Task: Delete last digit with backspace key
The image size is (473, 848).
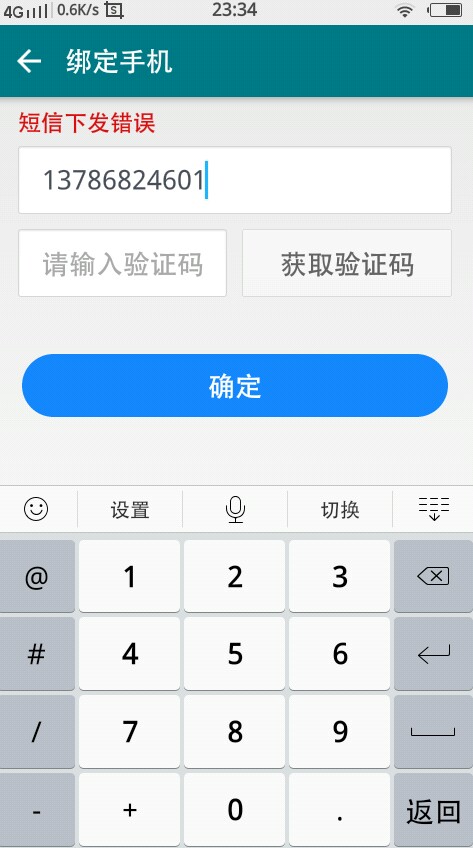Action: [433, 576]
